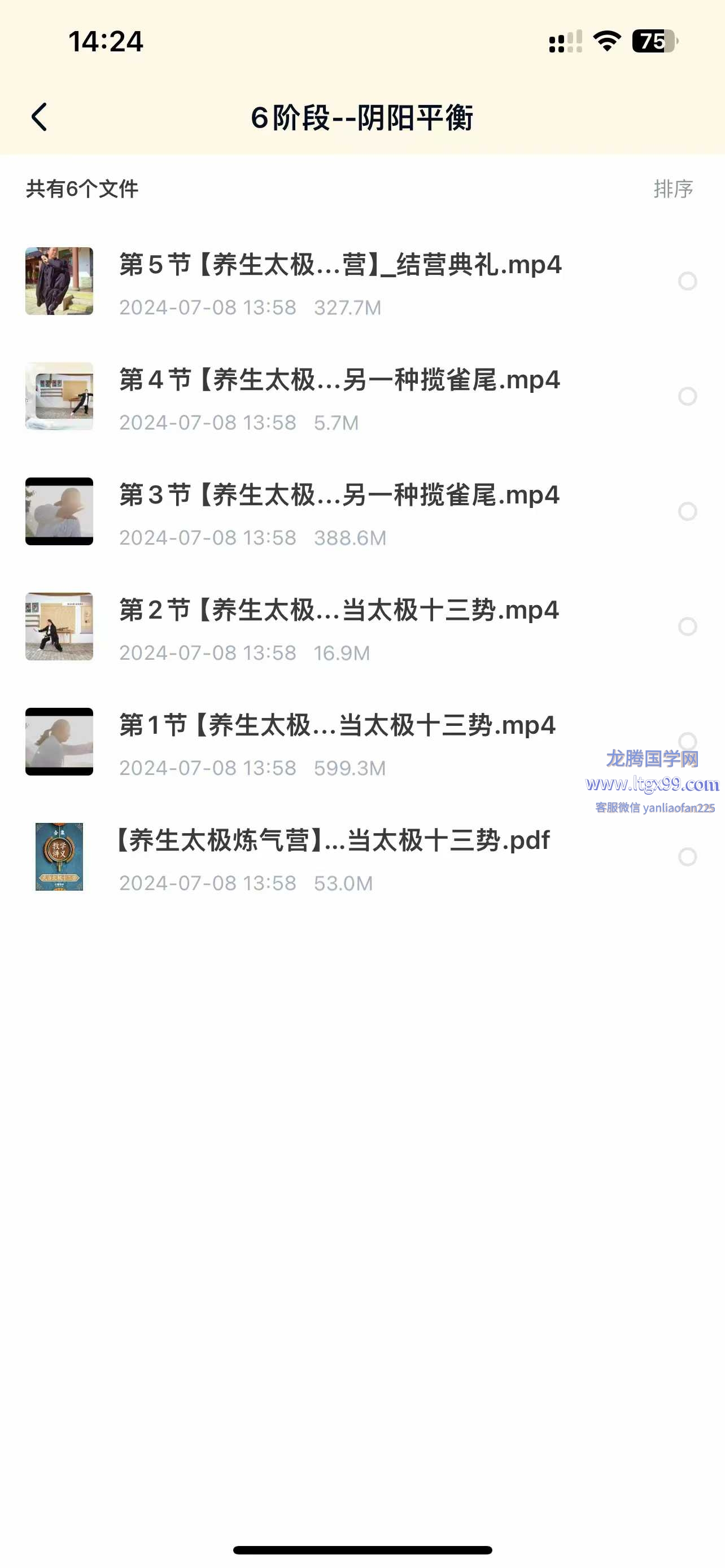The height and width of the screenshot is (1568, 725).
Task: Mark the 第3节 file's selection circle
Action: coord(687,511)
